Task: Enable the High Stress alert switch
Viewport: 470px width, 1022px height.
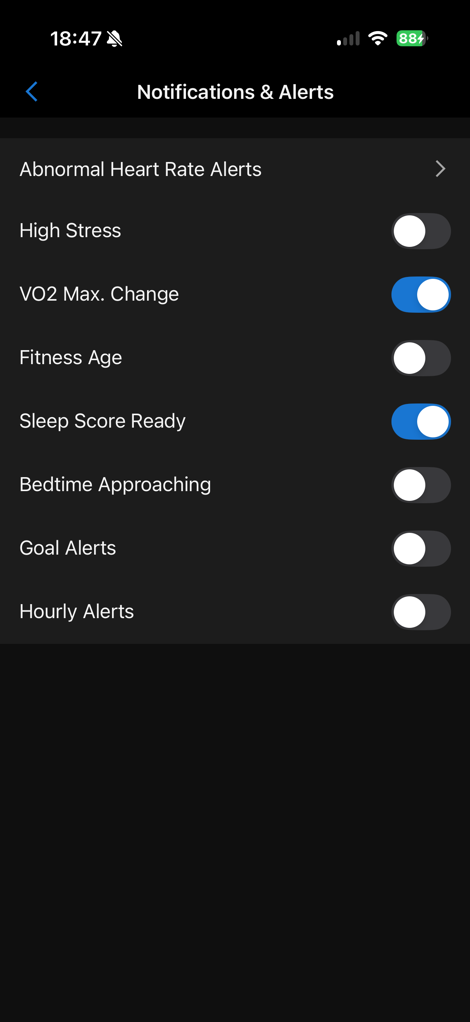Action: coord(421,231)
